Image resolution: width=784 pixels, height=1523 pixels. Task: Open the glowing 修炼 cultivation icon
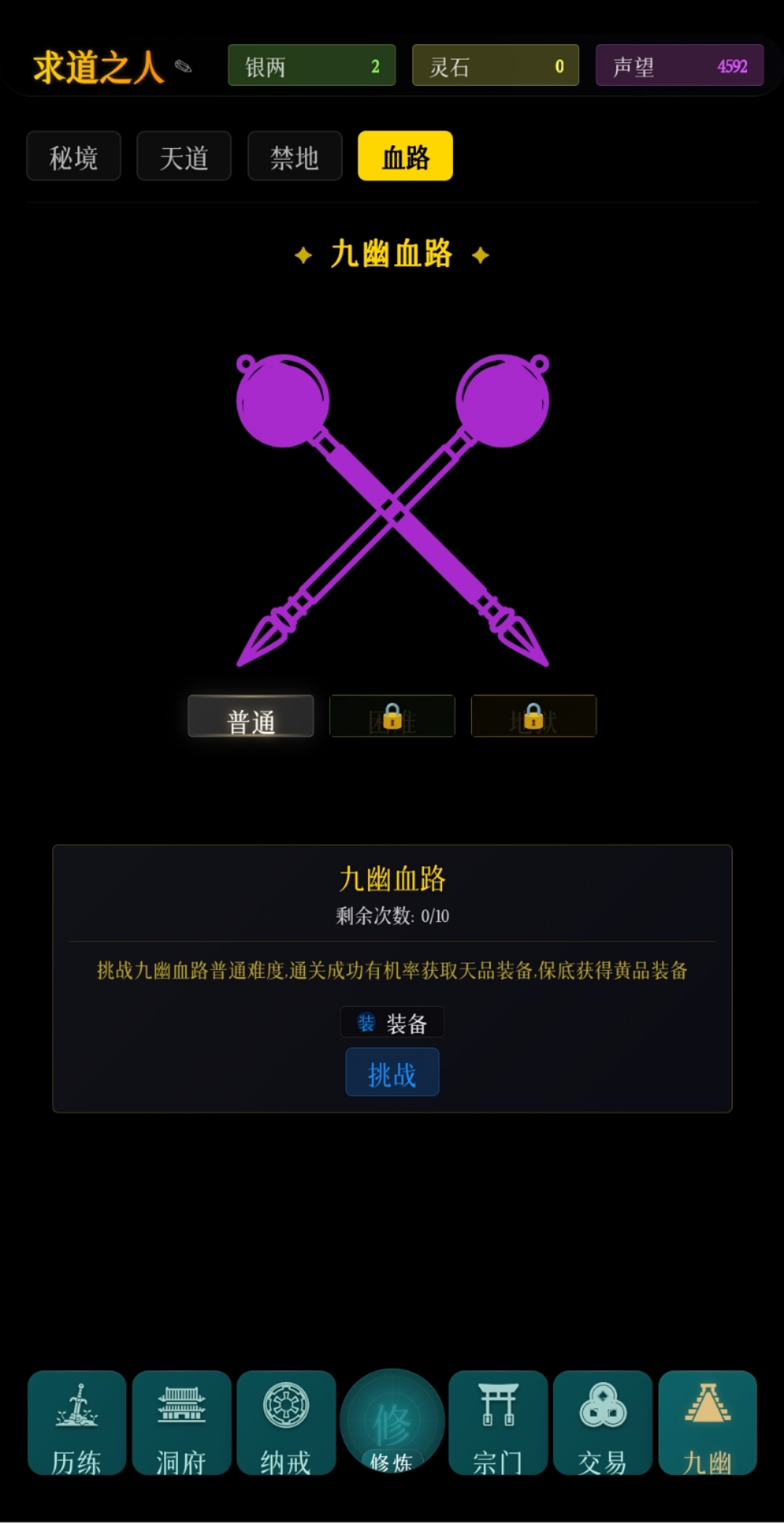click(391, 1423)
